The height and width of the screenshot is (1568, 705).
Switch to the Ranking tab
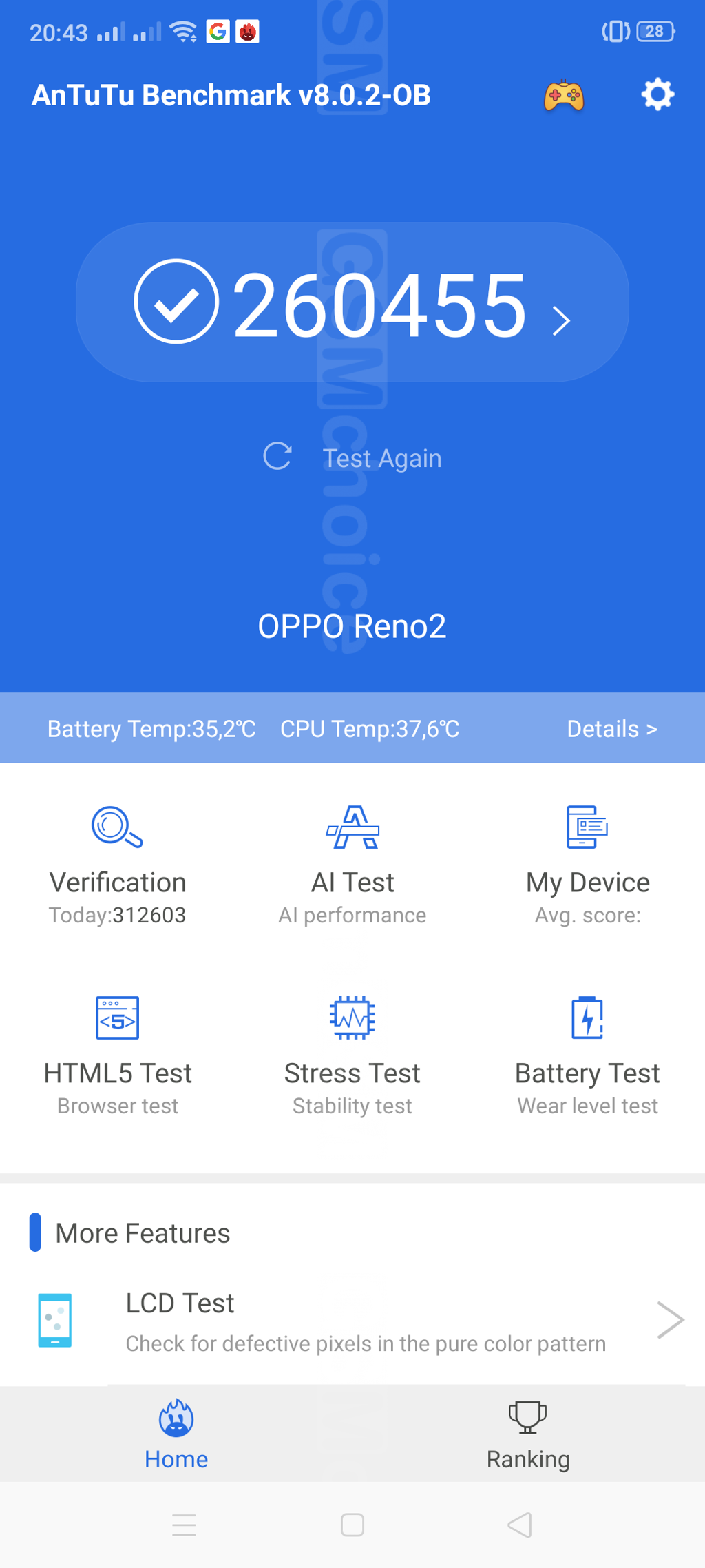click(528, 1434)
